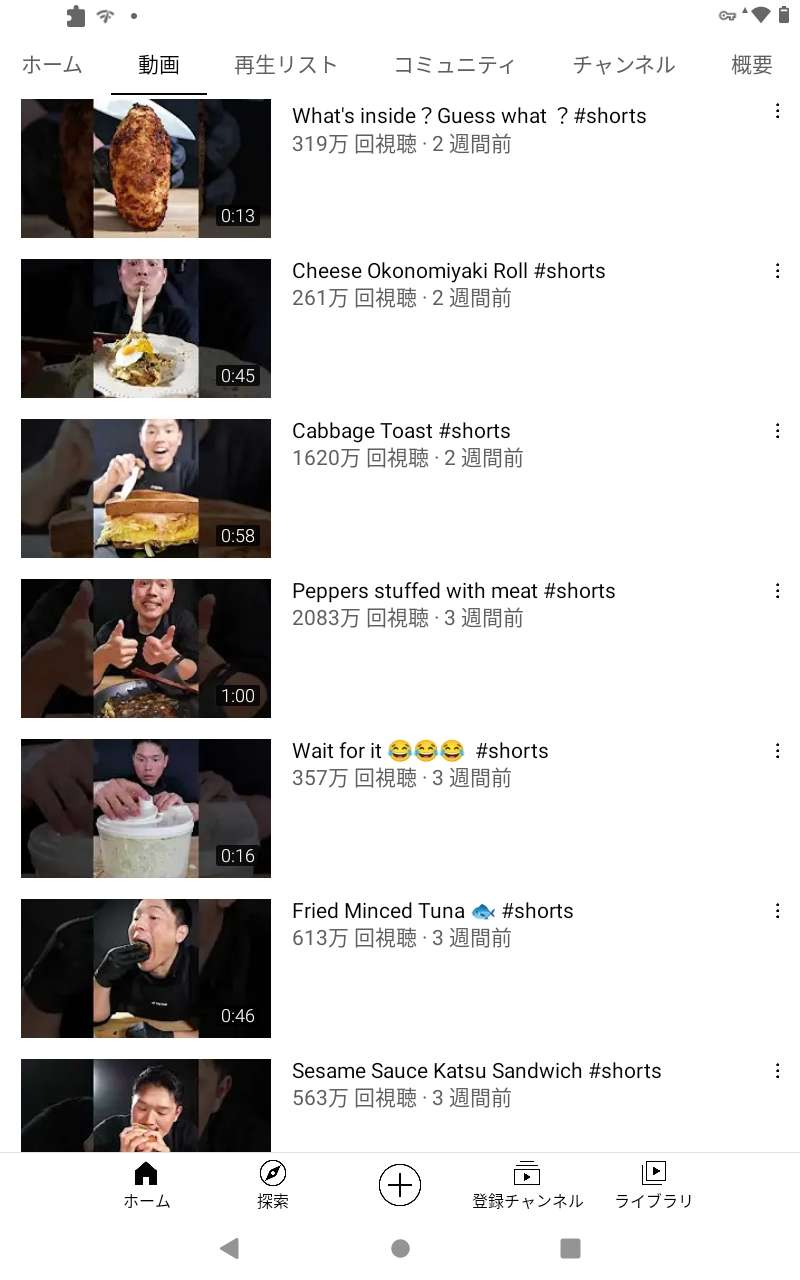
Task: Open options menu for Cabbage Toast video
Action: click(777, 431)
